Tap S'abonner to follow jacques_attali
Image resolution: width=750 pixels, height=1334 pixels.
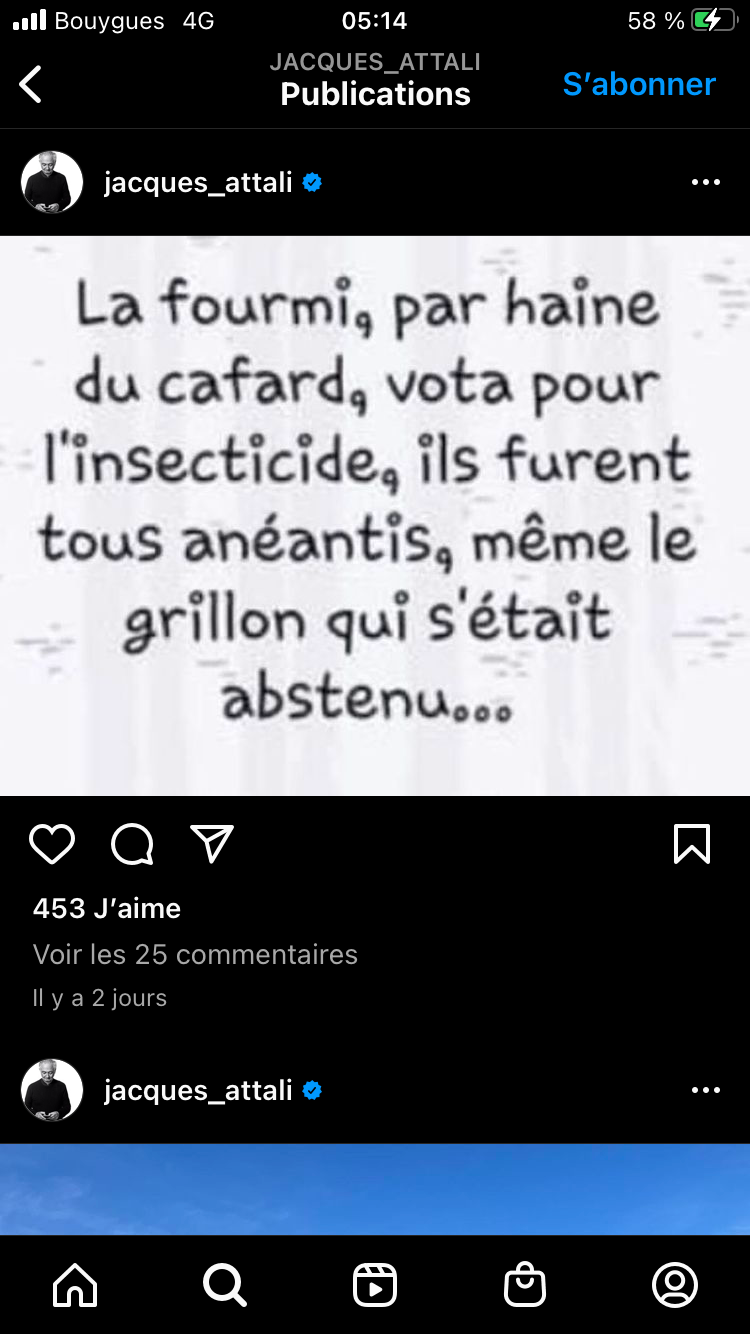(639, 84)
